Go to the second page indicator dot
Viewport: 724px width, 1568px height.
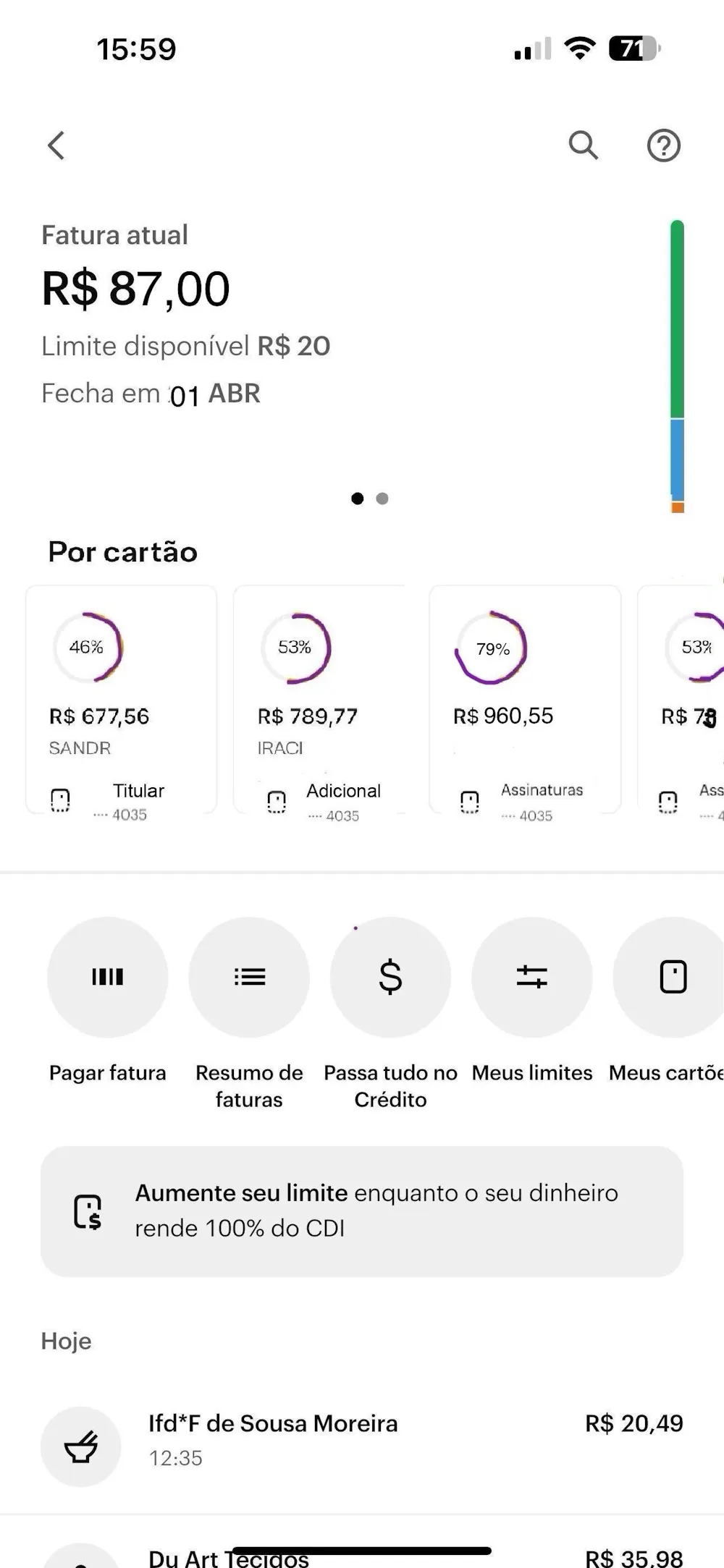(x=382, y=499)
